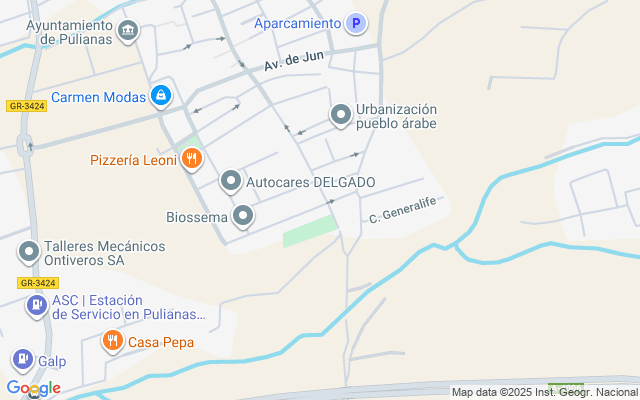
Task: Tap the Galp gas station marker
Action: [22, 360]
